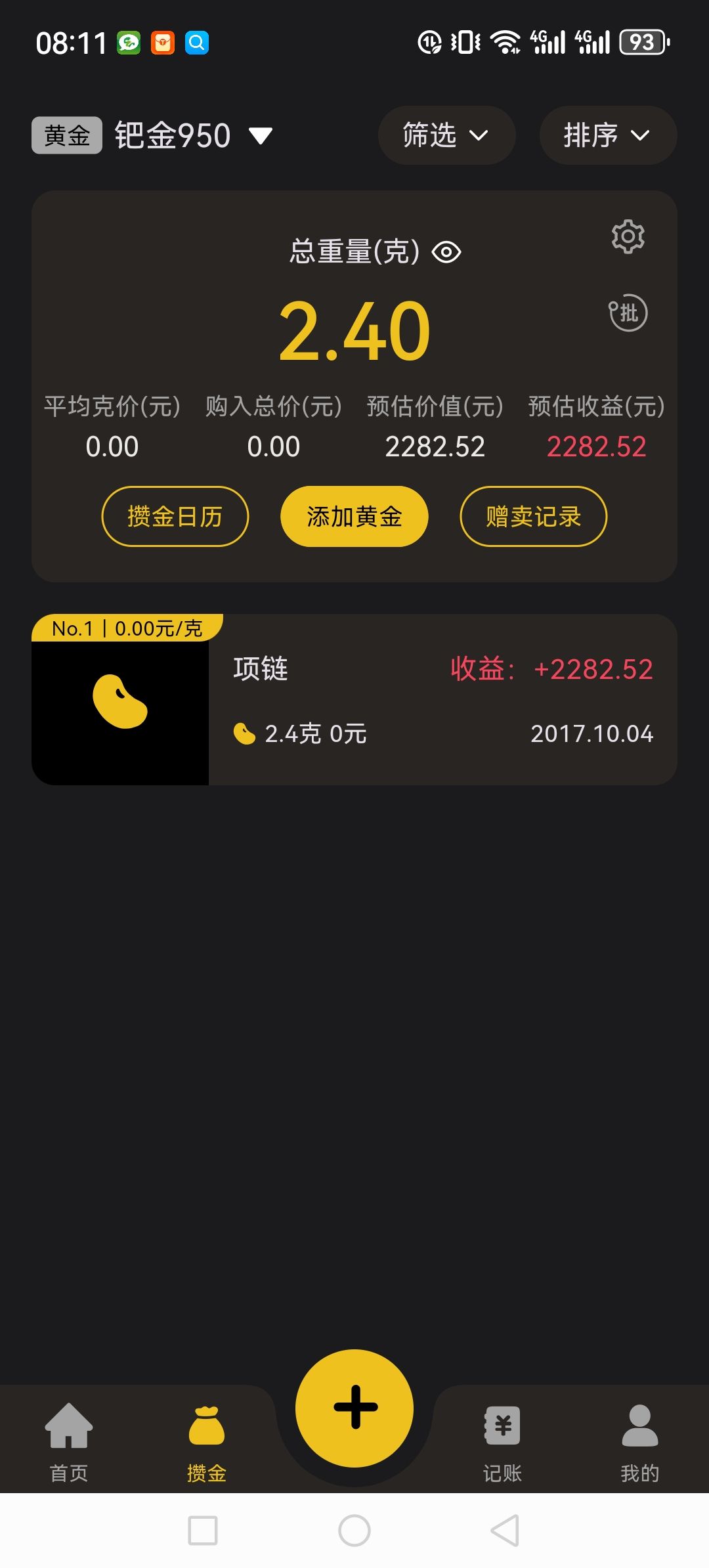The width and height of the screenshot is (709, 1568).
Task: Tap the yellow plus add button
Action: [x=354, y=1408]
